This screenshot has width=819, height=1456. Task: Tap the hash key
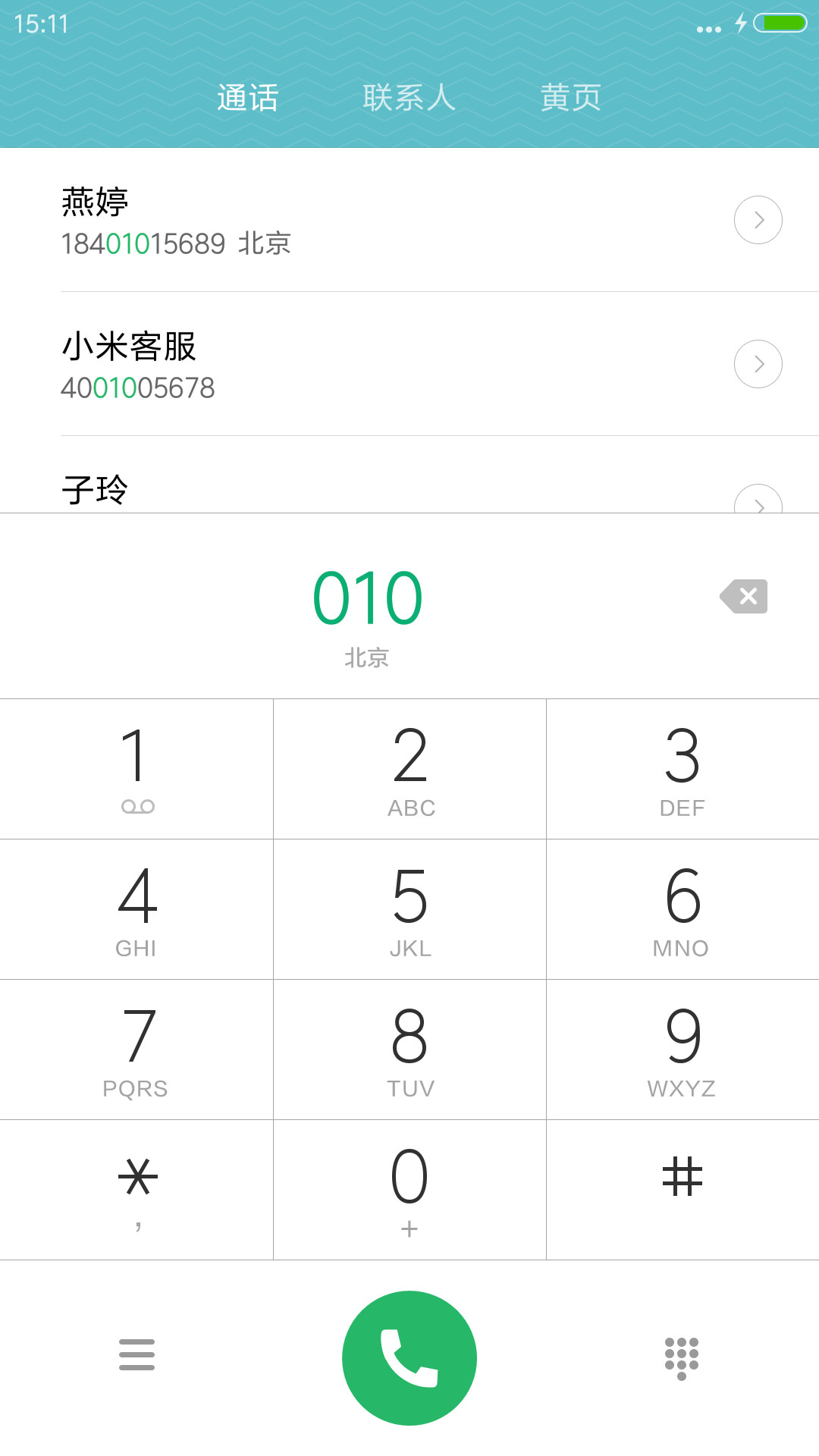pyautogui.click(x=682, y=1190)
